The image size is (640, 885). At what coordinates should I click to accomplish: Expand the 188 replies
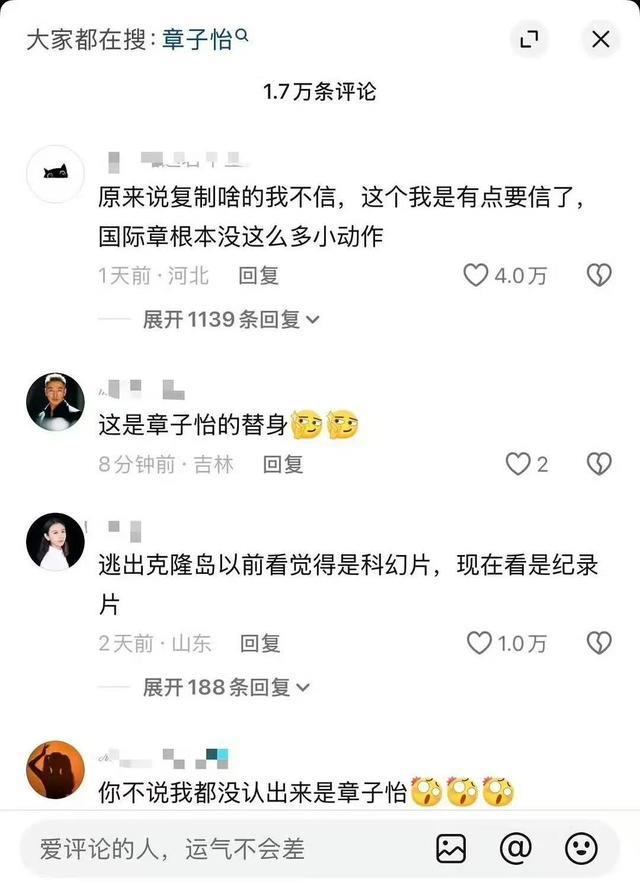point(226,687)
